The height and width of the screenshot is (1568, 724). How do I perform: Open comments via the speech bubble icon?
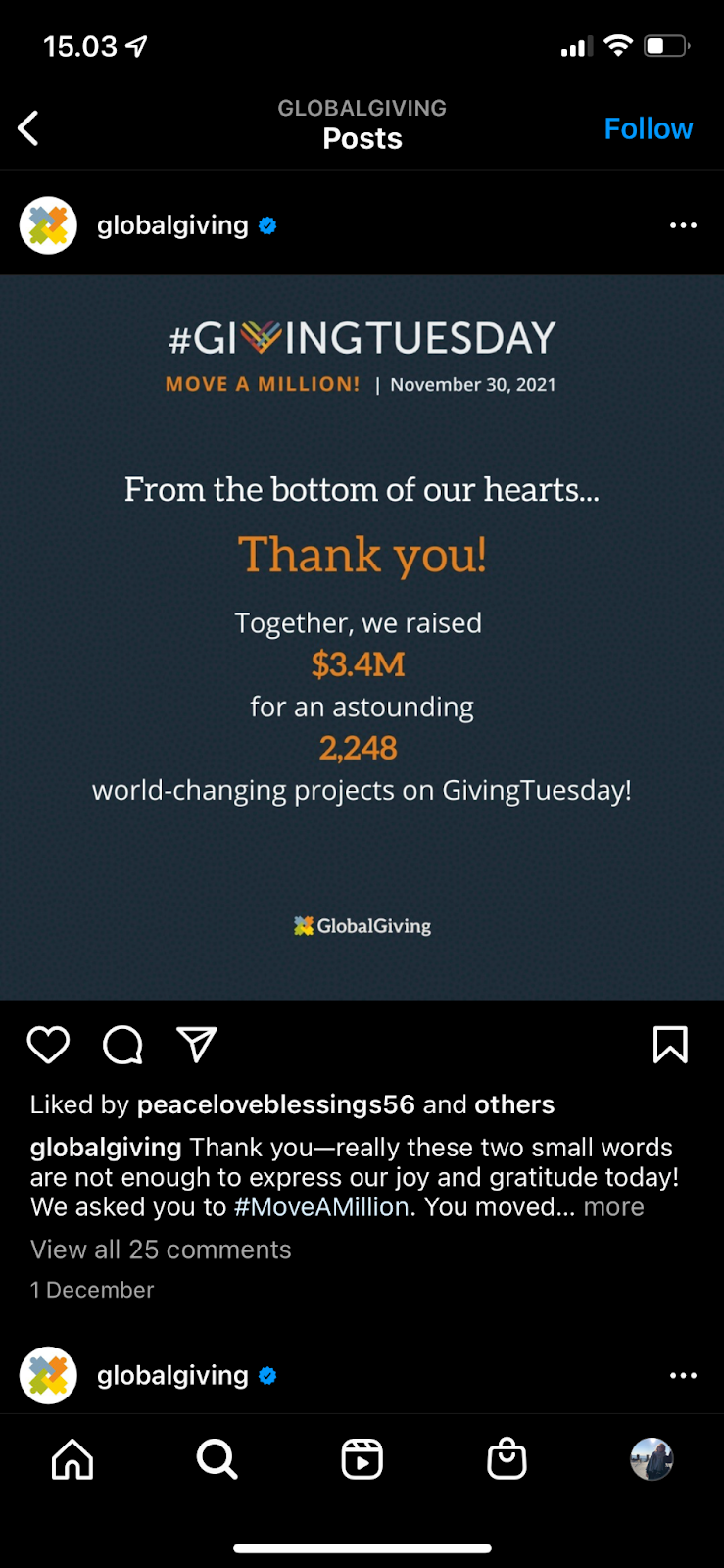(122, 1045)
